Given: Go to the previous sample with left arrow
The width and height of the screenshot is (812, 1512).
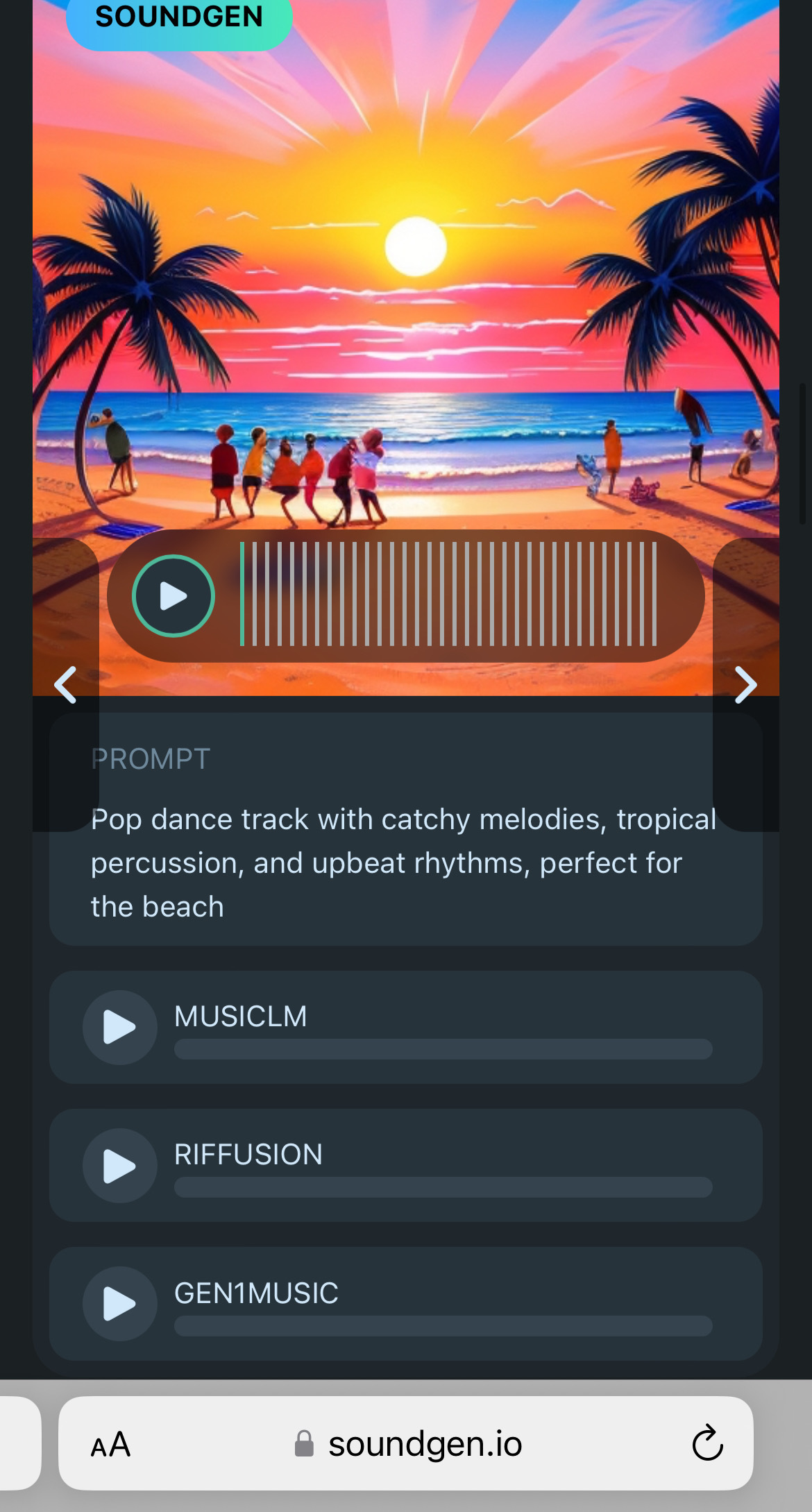Looking at the screenshot, I should (65, 685).
